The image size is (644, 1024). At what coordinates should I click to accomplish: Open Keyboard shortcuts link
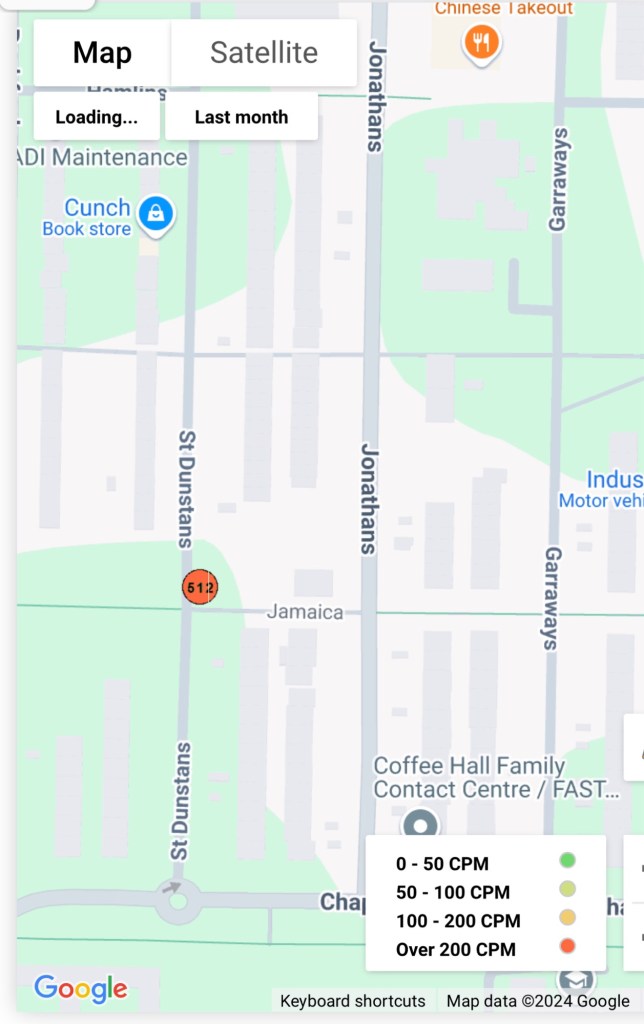(x=352, y=1001)
